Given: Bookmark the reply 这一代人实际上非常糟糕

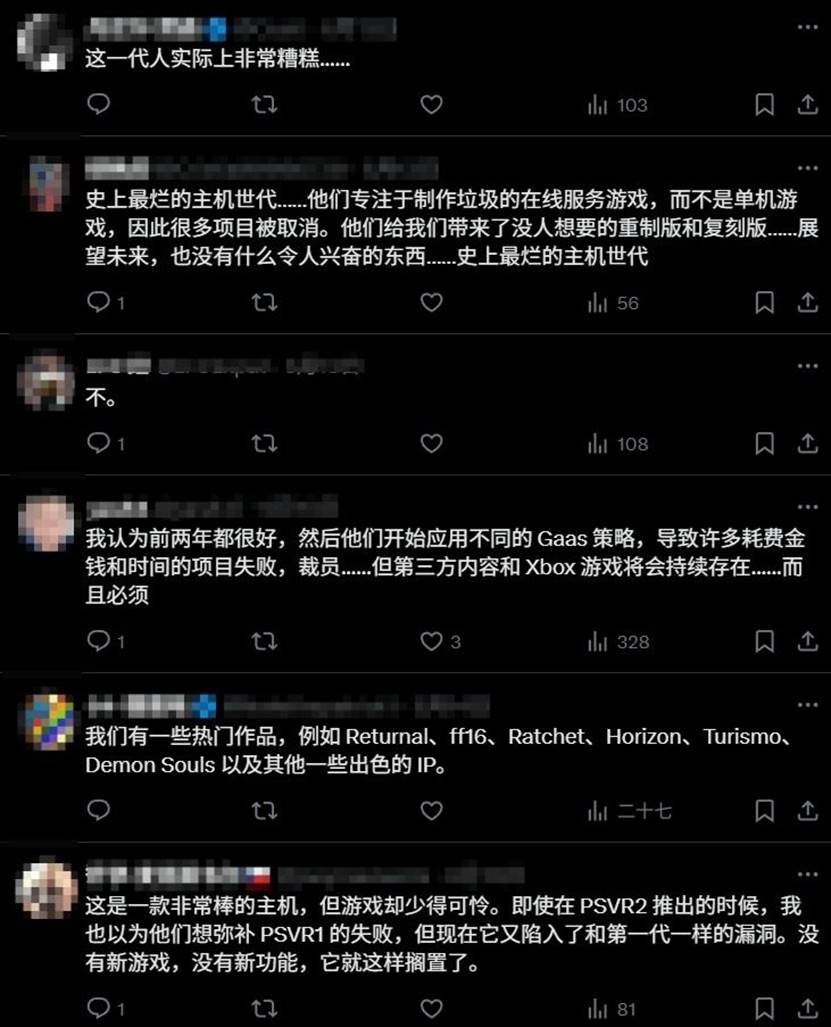Looking at the screenshot, I should 764,104.
